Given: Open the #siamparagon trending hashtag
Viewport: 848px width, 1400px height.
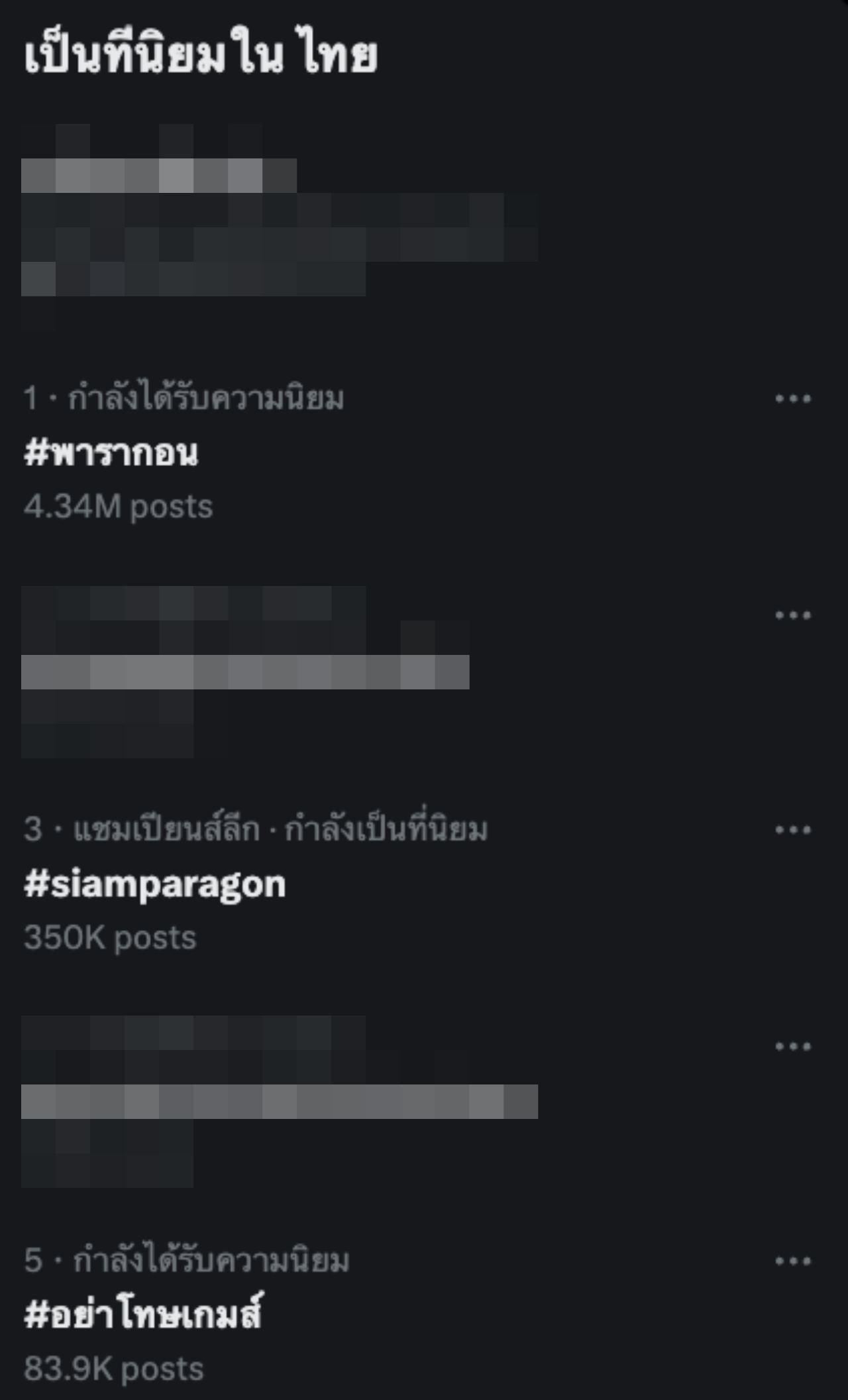Looking at the screenshot, I should [155, 885].
